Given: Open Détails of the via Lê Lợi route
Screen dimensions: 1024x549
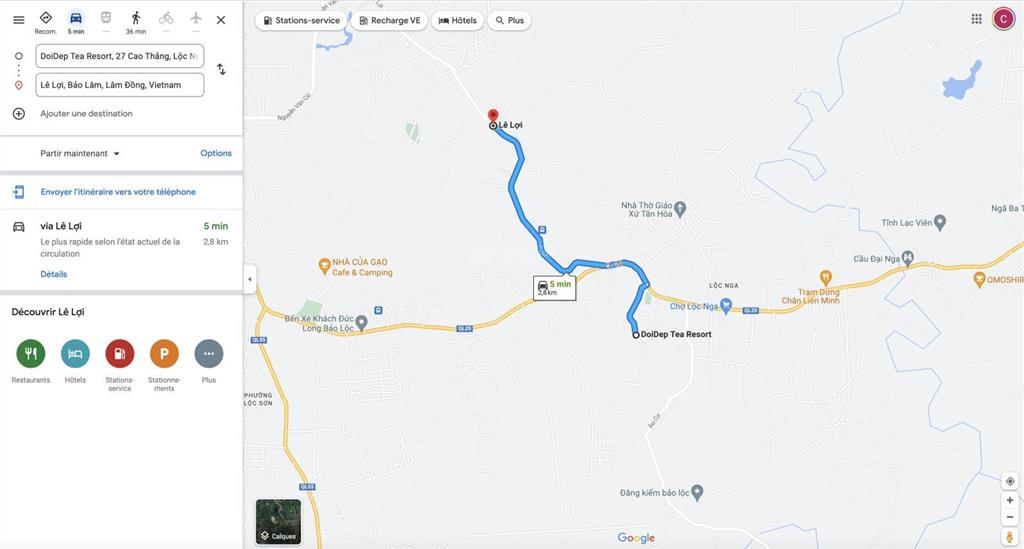Looking at the screenshot, I should coord(54,274).
